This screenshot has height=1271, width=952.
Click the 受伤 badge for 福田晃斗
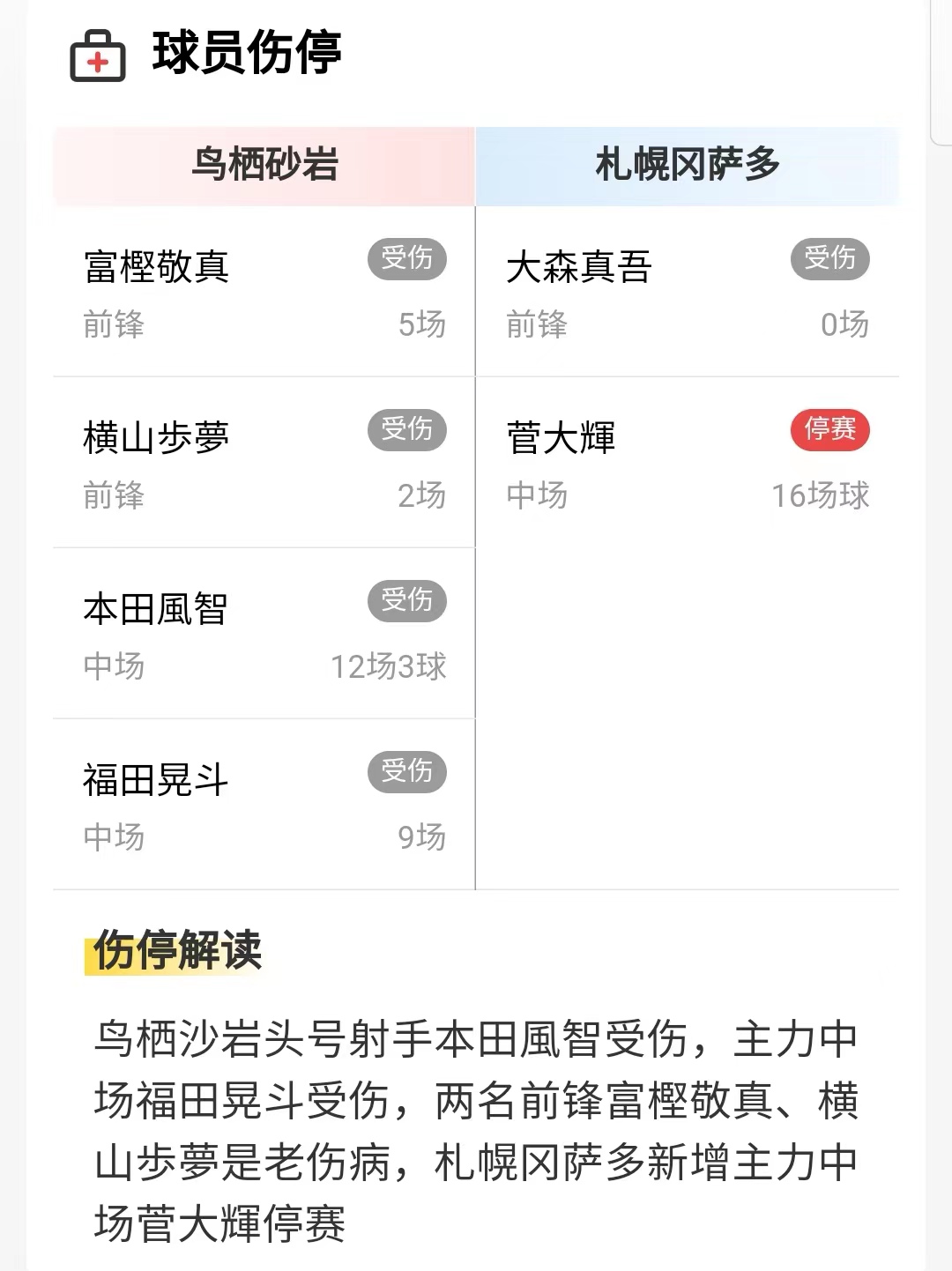click(408, 772)
